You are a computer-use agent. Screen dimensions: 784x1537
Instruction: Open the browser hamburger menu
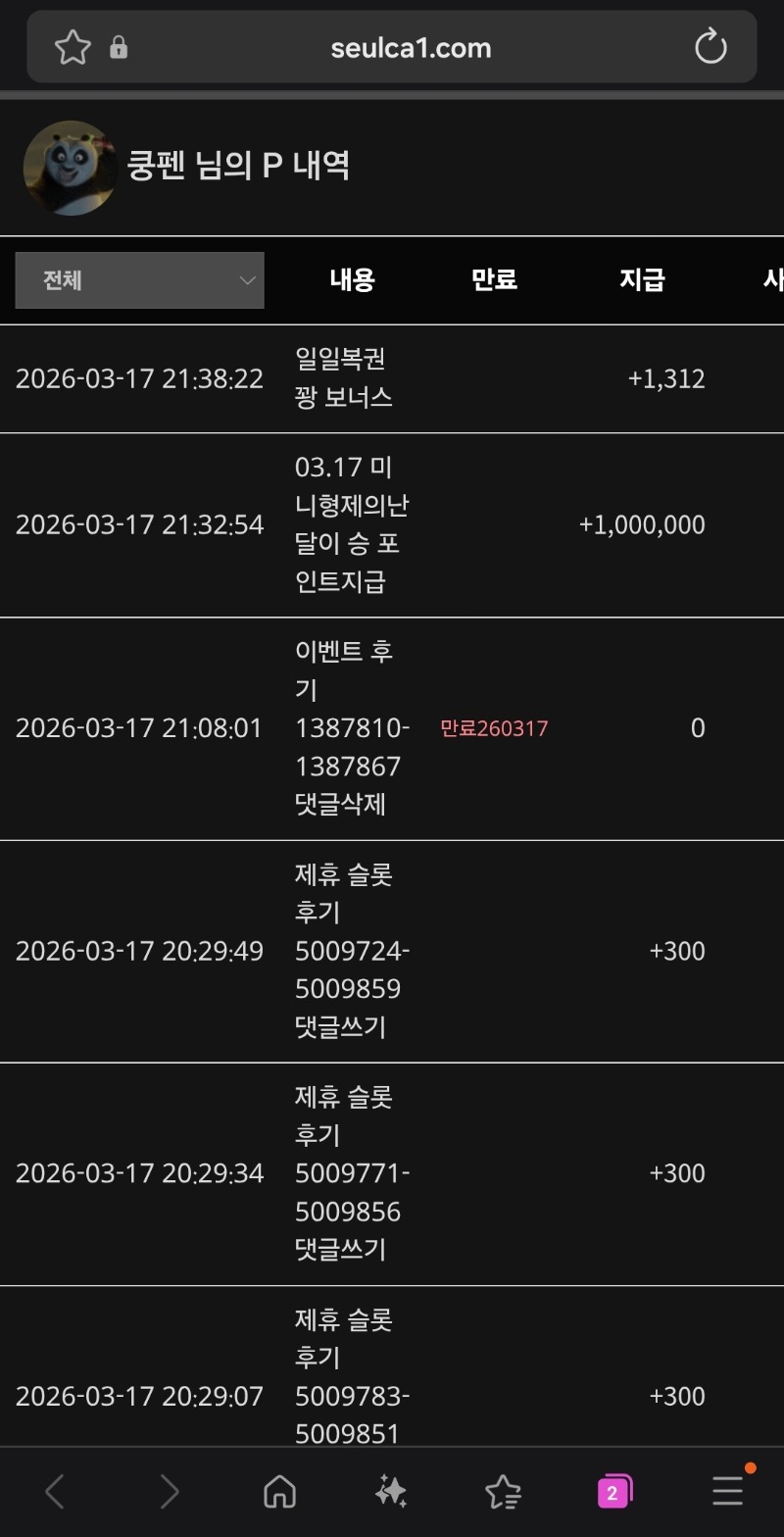[x=728, y=1492]
